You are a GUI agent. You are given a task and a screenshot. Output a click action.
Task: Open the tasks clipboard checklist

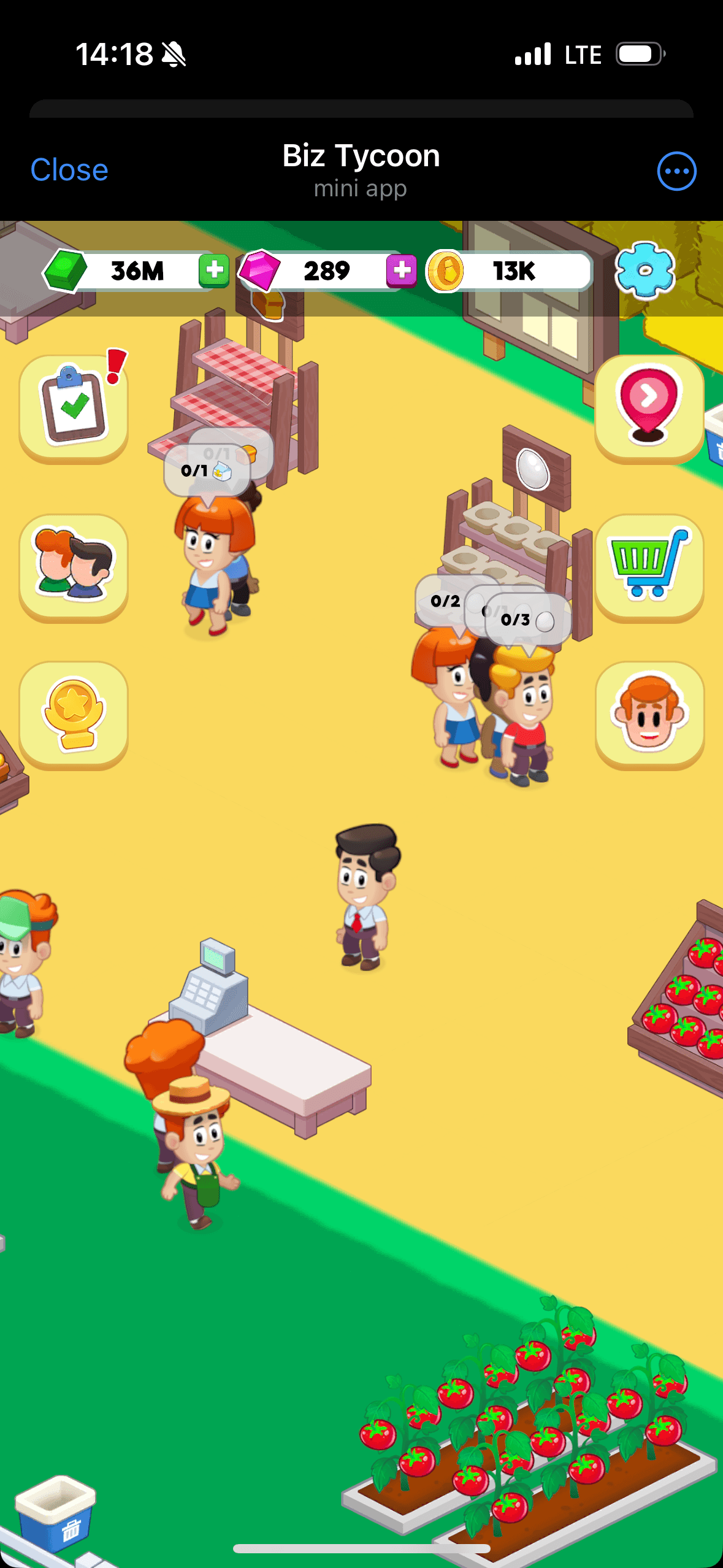coord(74,408)
